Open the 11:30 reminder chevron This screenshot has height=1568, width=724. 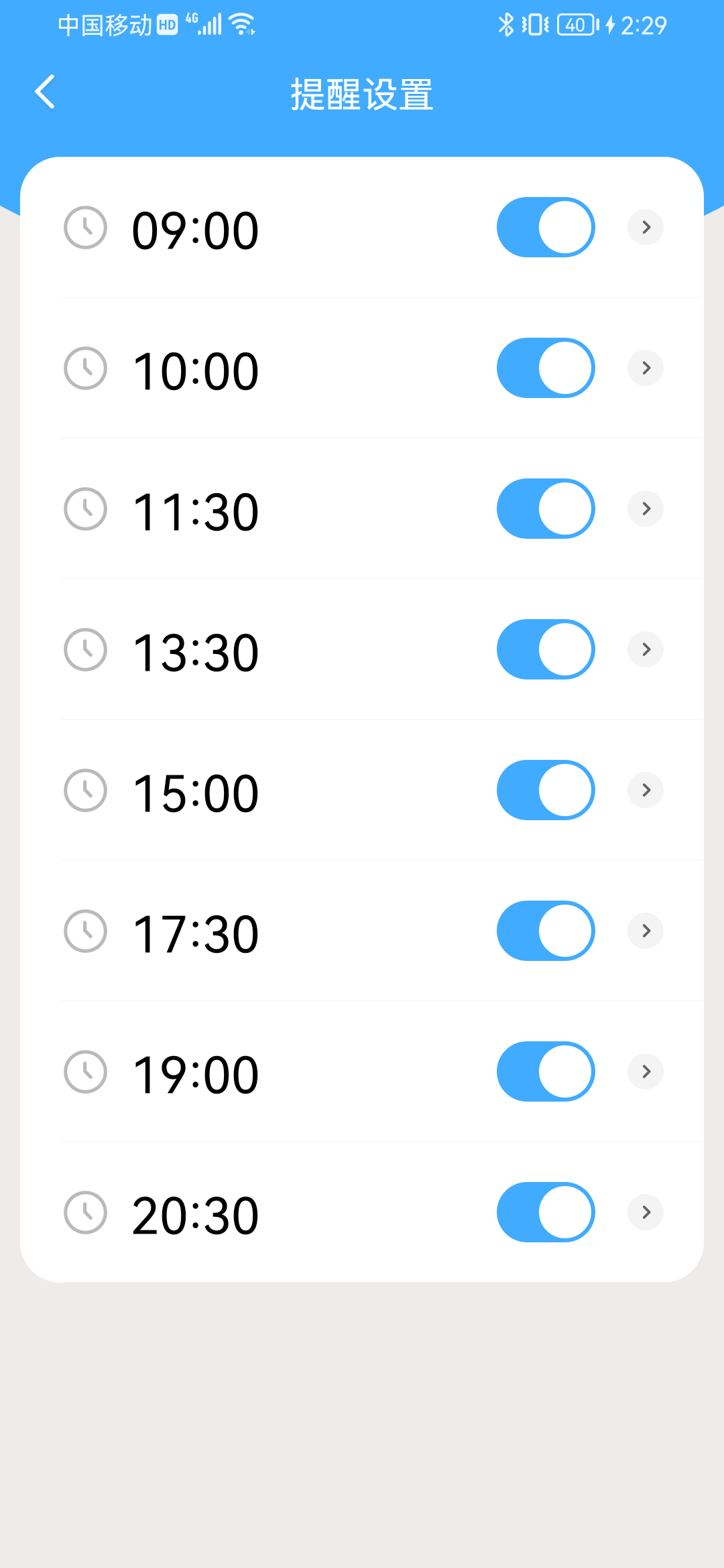pyautogui.click(x=646, y=509)
